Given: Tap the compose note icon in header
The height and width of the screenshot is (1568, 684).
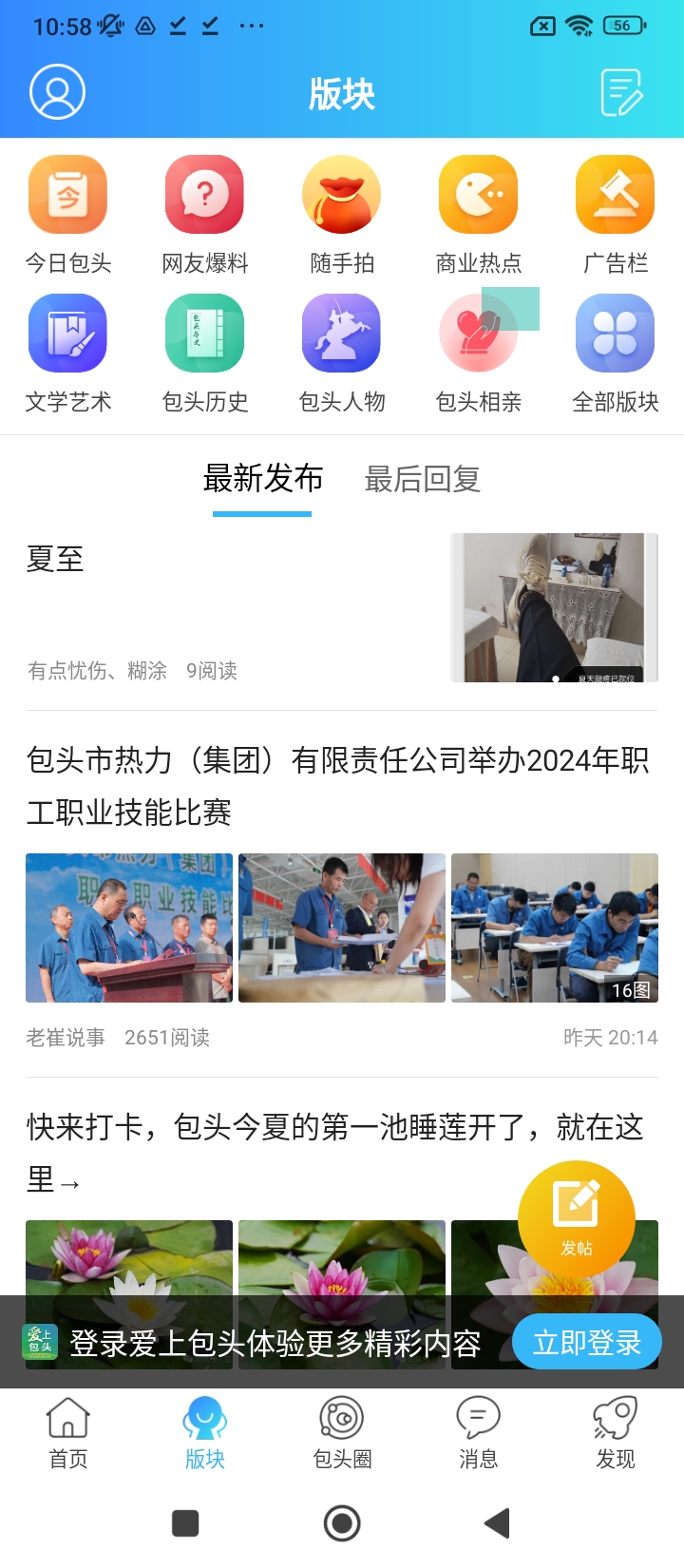Looking at the screenshot, I should pyautogui.click(x=623, y=92).
